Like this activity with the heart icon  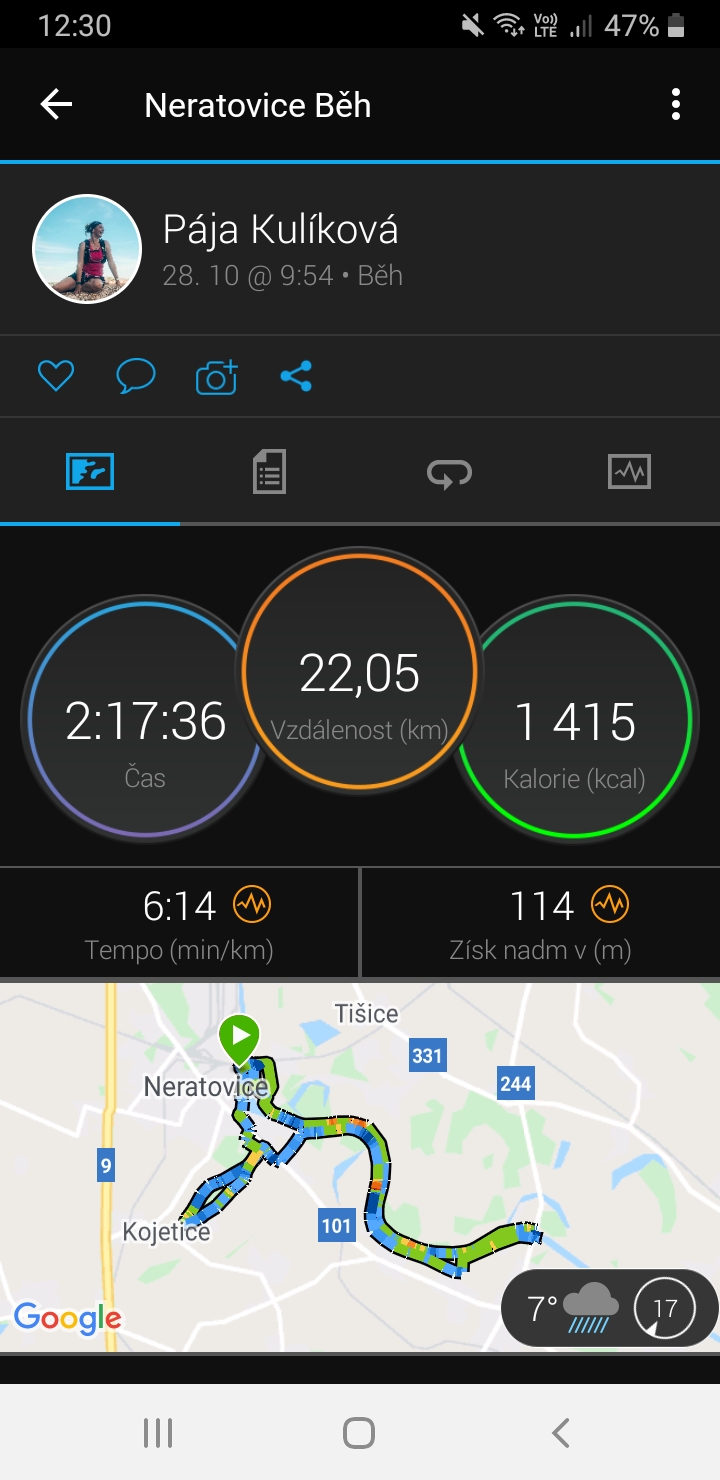[x=56, y=376]
